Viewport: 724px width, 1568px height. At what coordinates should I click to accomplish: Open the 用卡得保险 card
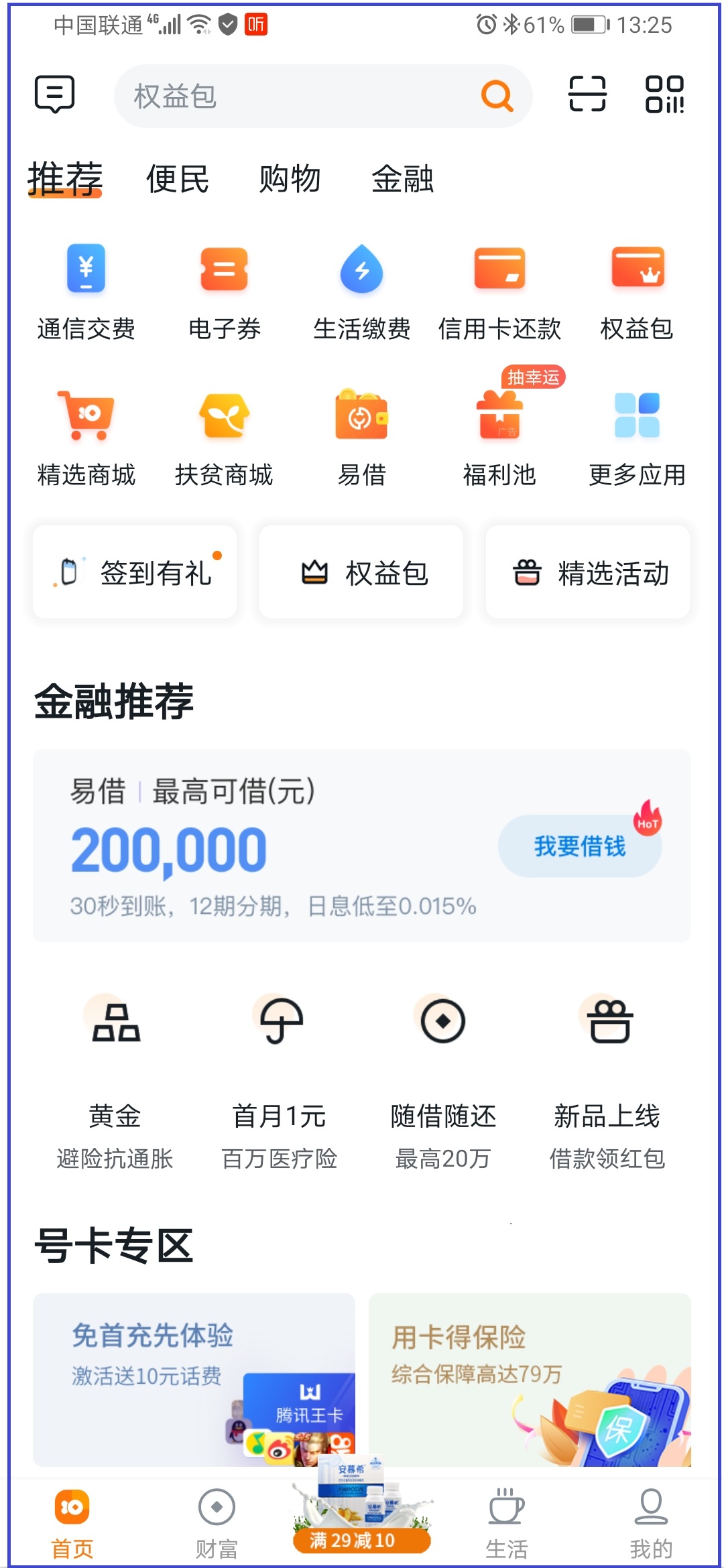tap(530, 1379)
